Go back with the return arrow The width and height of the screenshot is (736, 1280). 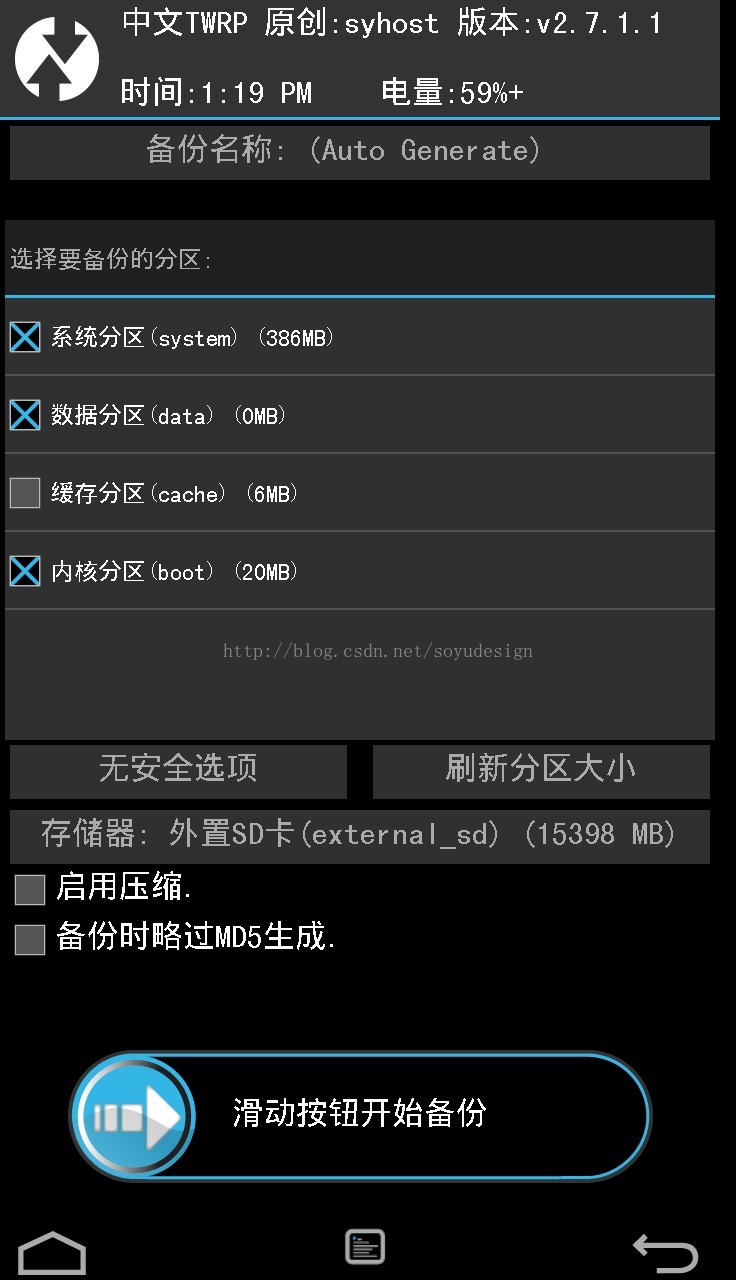point(665,1252)
